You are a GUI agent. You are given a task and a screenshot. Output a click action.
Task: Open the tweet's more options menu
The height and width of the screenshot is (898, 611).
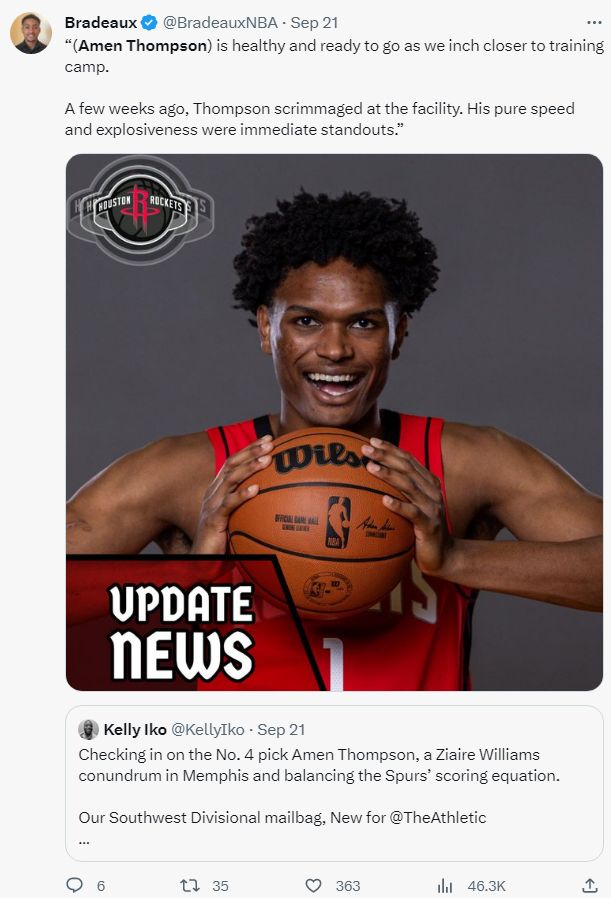(594, 22)
